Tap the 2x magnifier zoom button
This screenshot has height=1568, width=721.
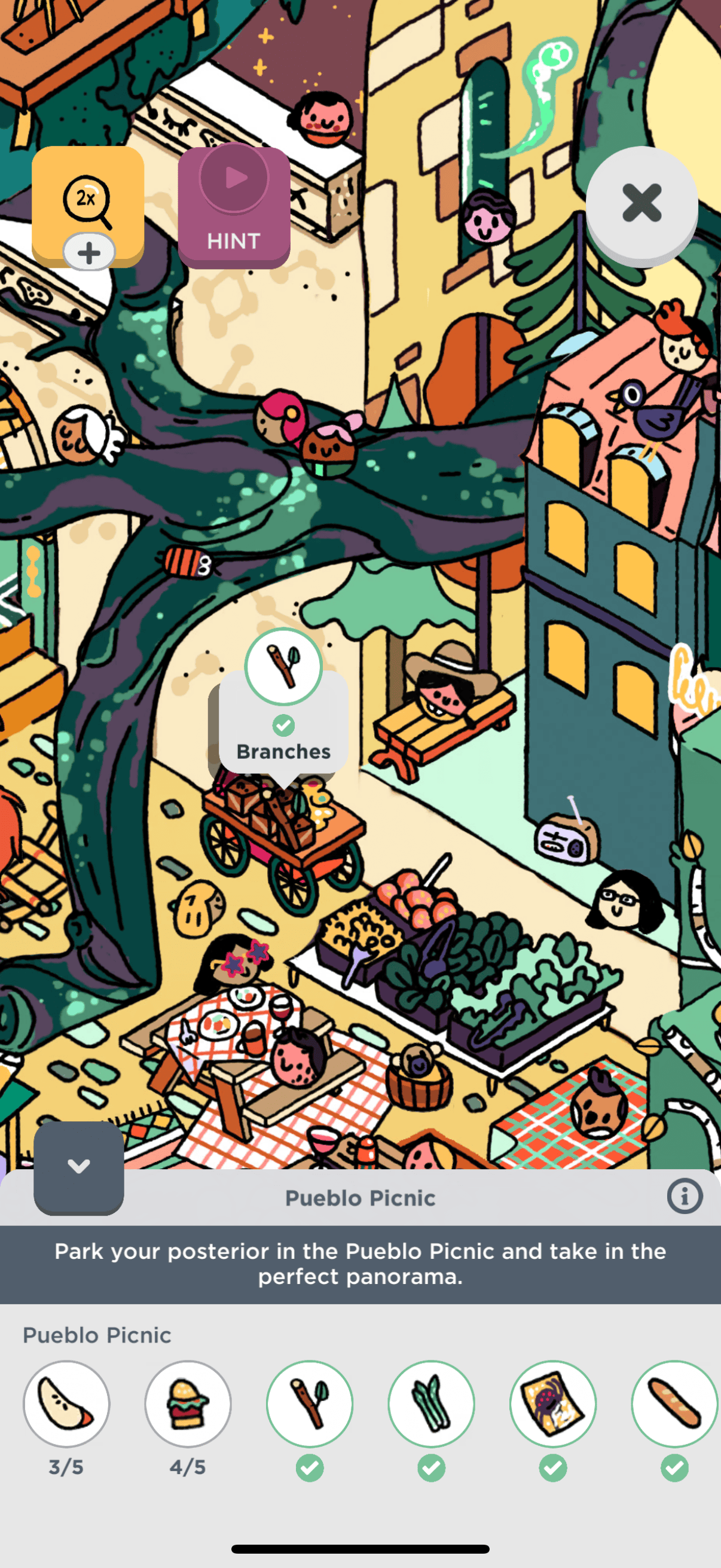[x=88, y=202]
